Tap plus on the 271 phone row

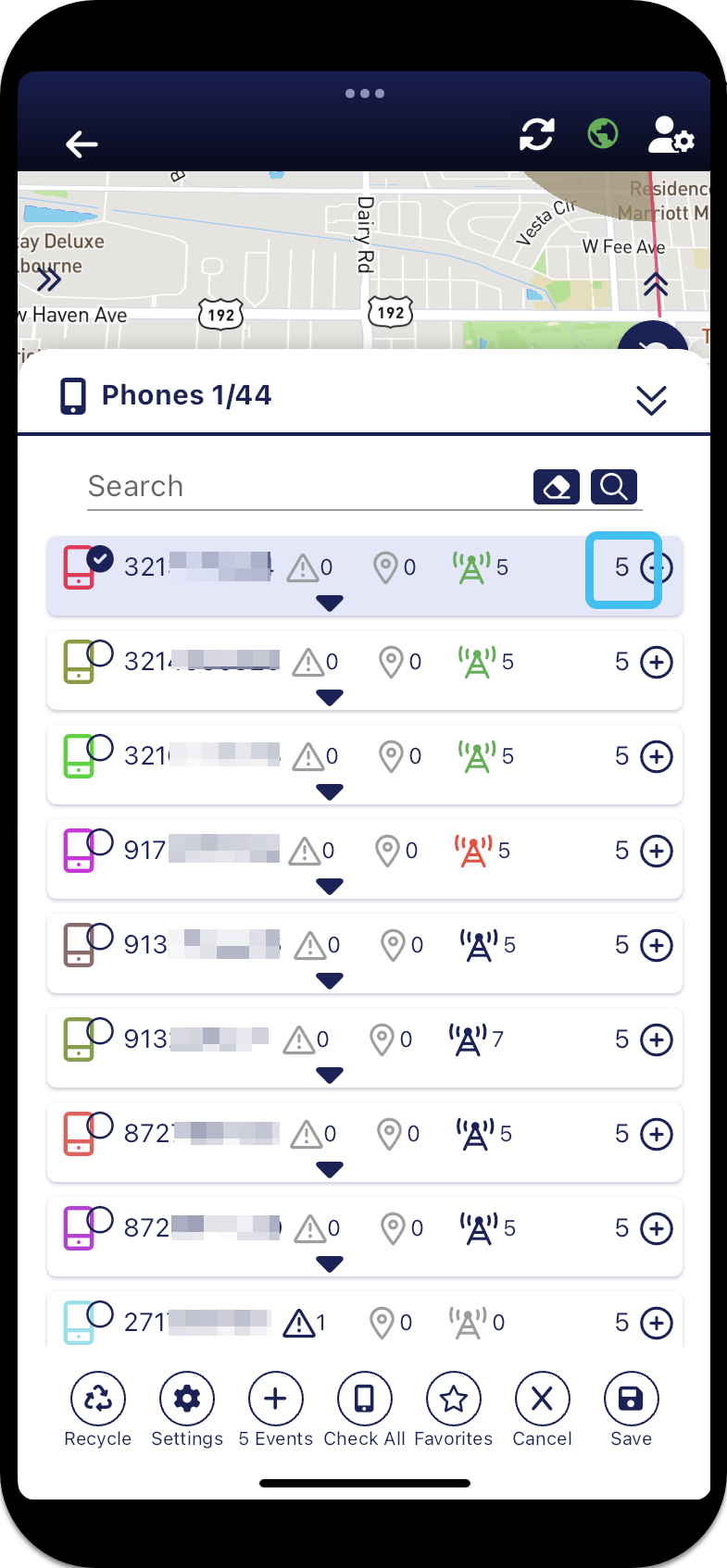coord(657,1323)
